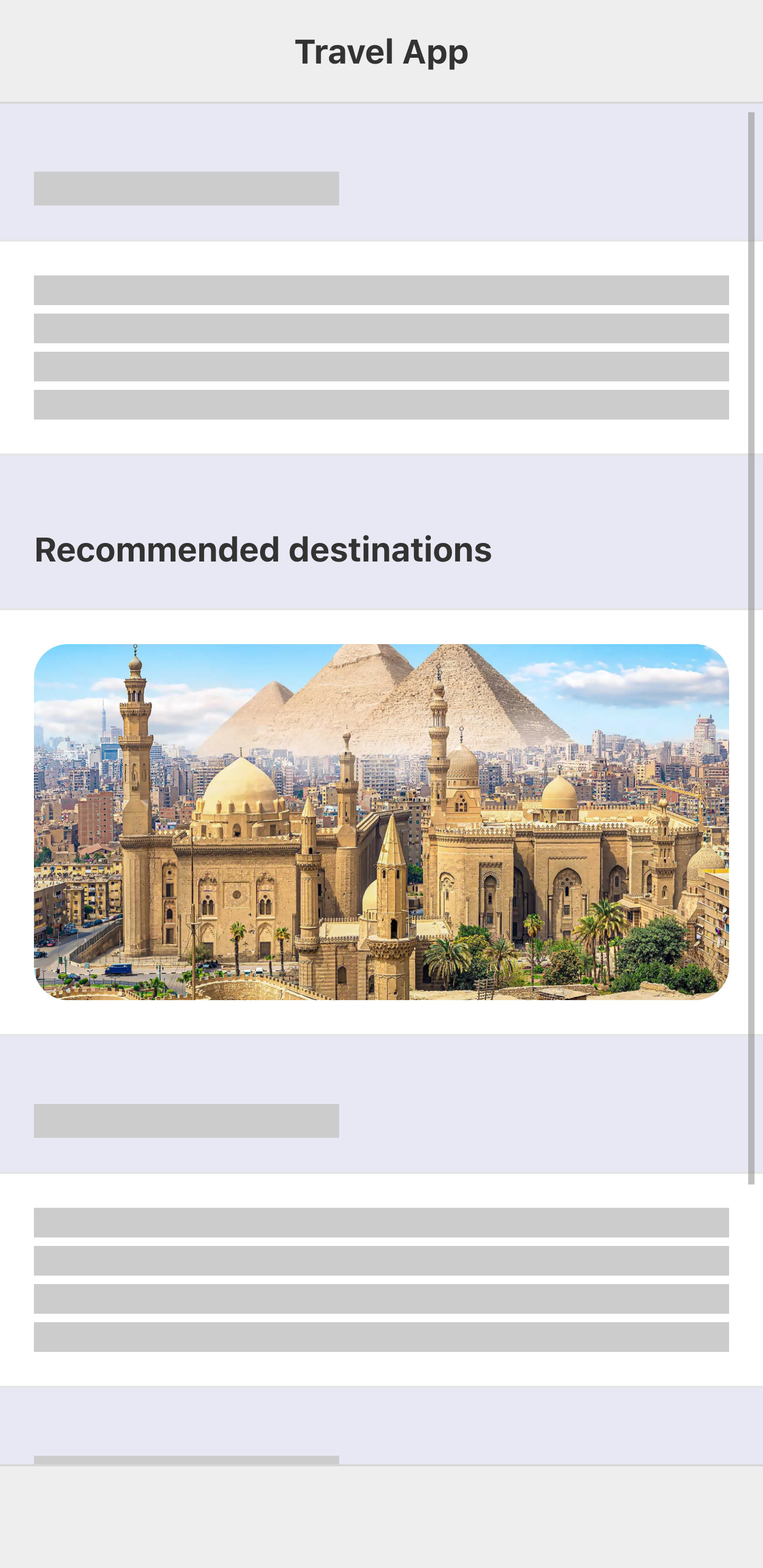The width and height of the screenshot is (763, 1568).
Task: Click the pyramids visible in the destination card
Action: (x=366, y=694)
